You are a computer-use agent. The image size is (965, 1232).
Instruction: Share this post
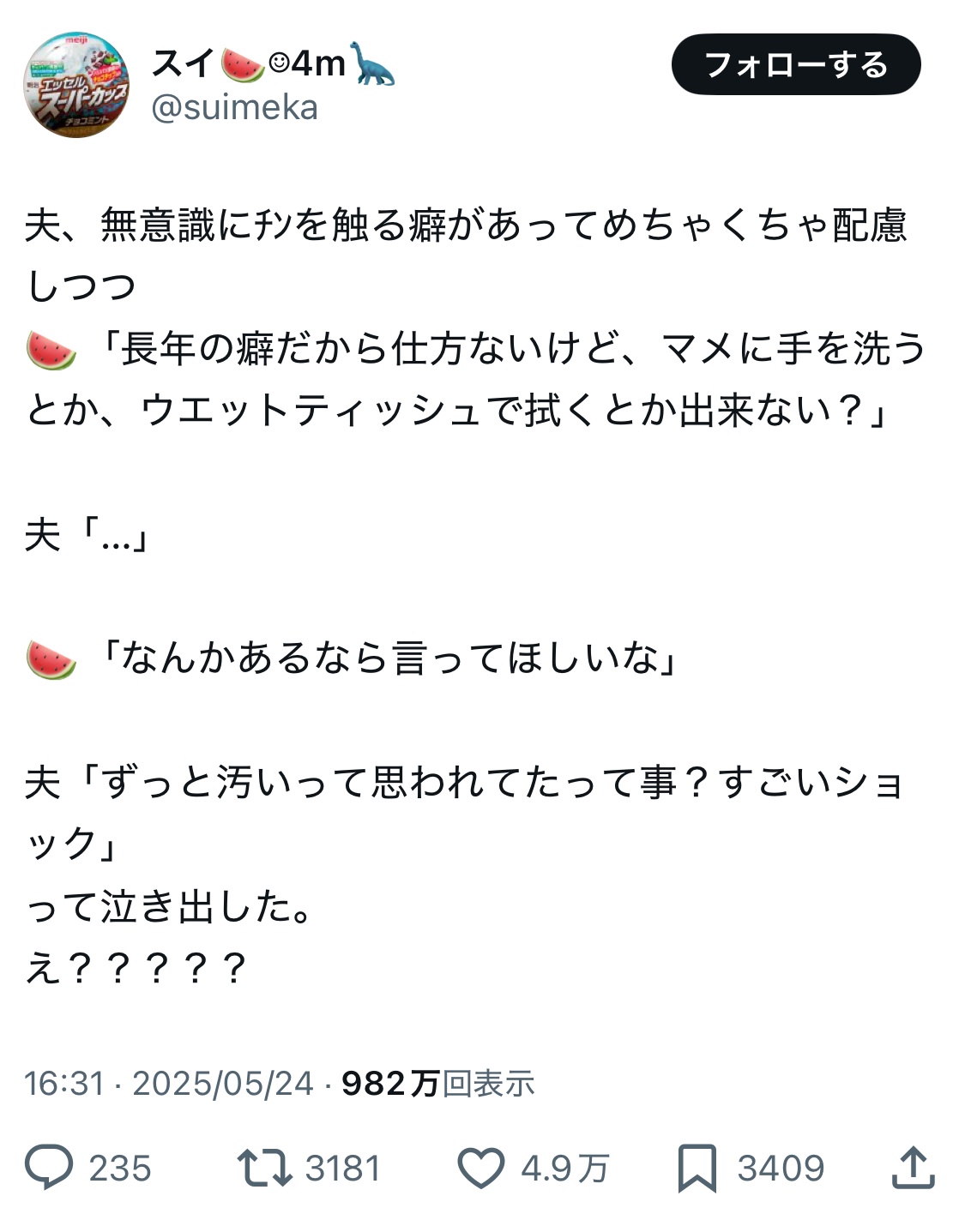tap(913, 1168)
